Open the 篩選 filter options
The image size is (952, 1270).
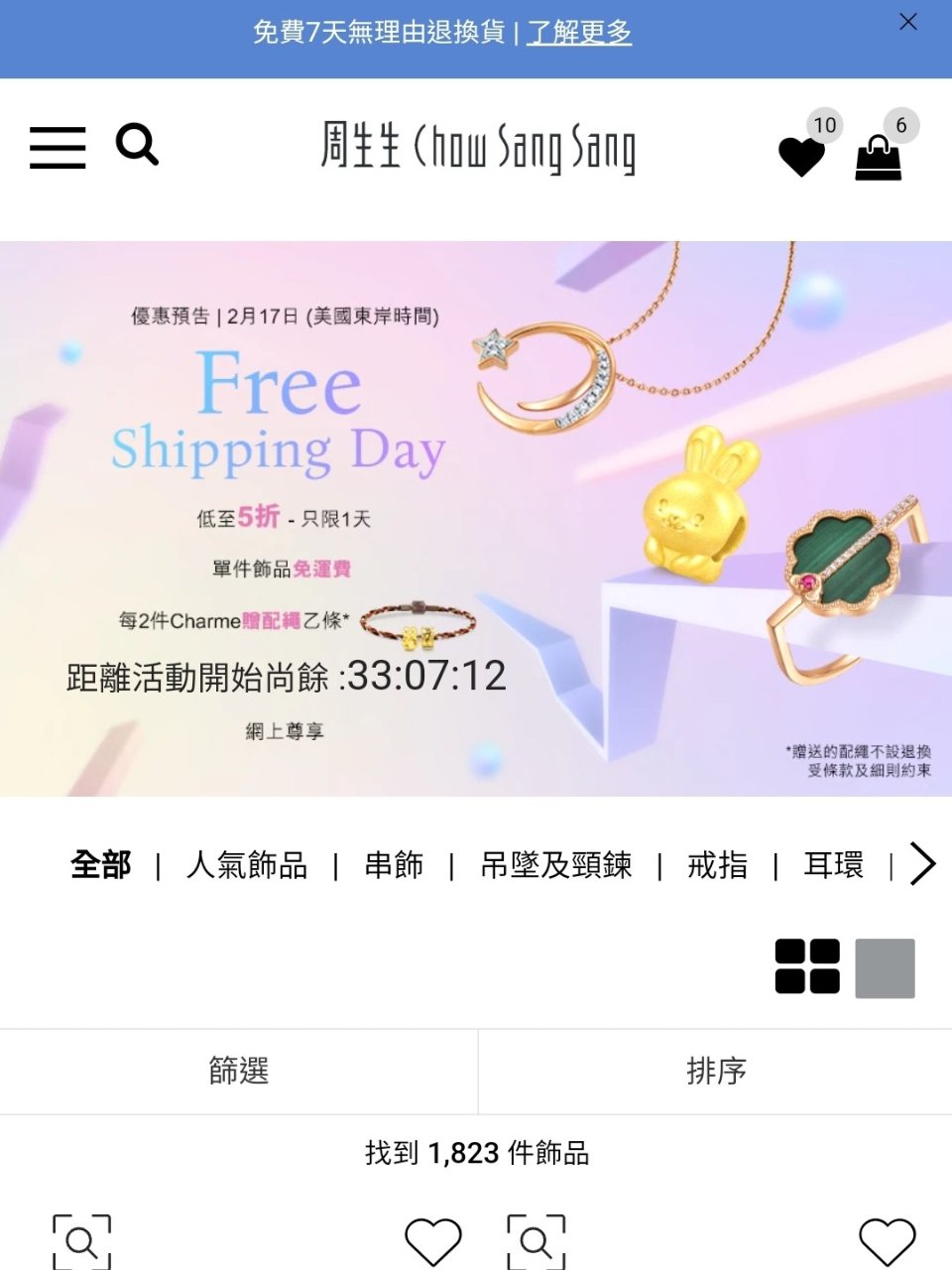(x=238, y=1072)
